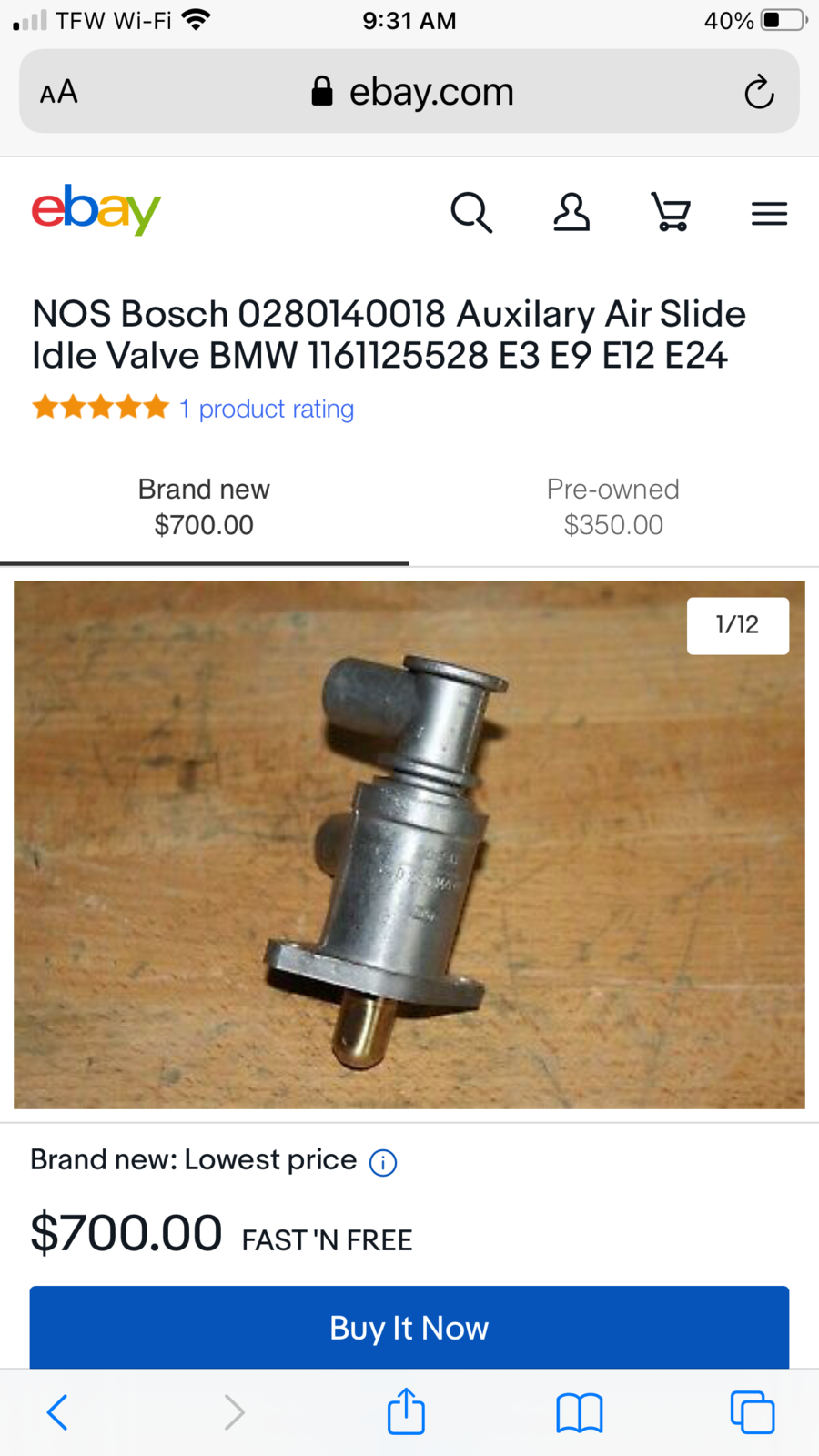This screenshot has width=819, height=1456.
Task: Show open Safari tabs
Action: (x=753, y=1412)
